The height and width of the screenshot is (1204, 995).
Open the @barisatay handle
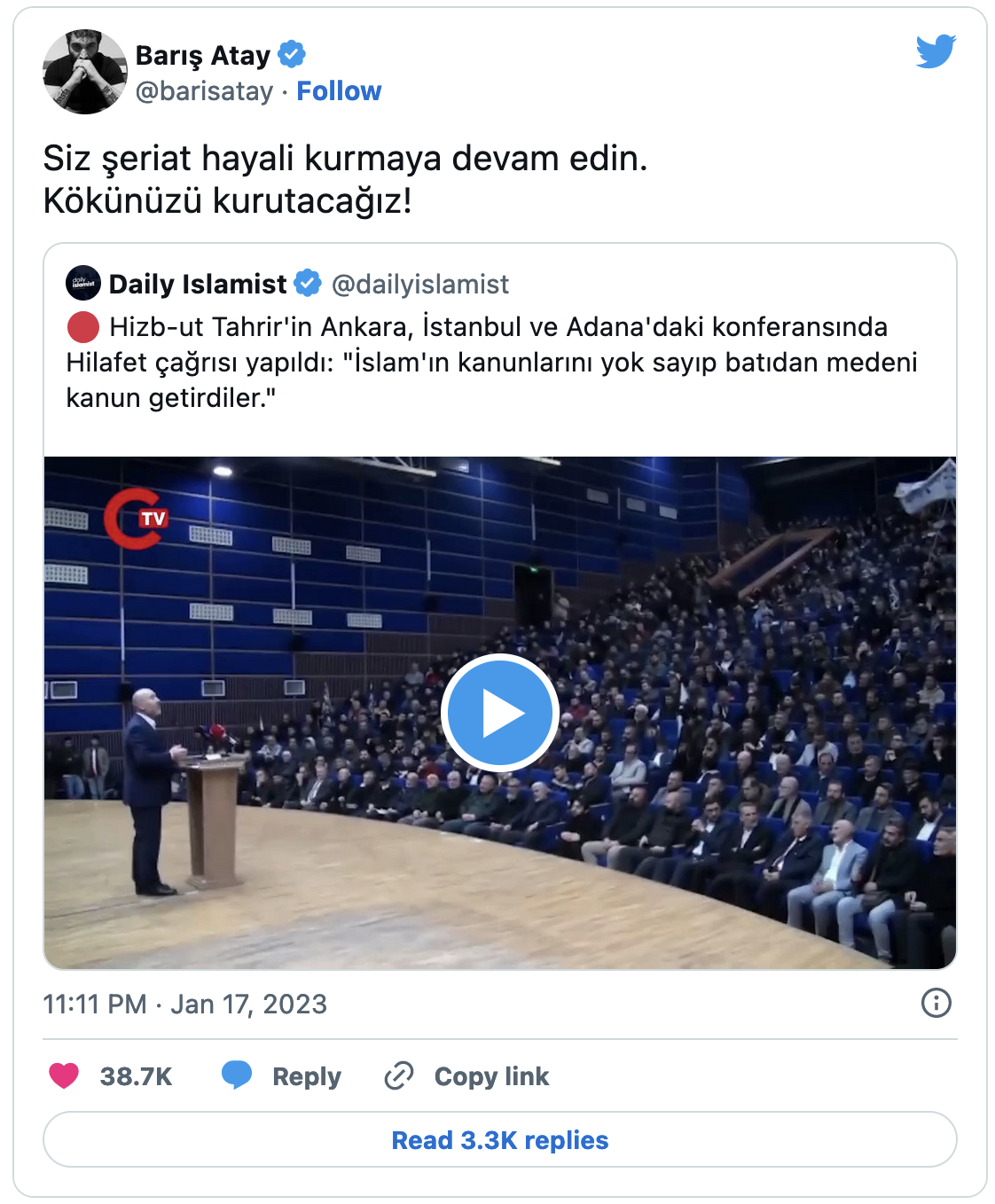pos(204,91)
